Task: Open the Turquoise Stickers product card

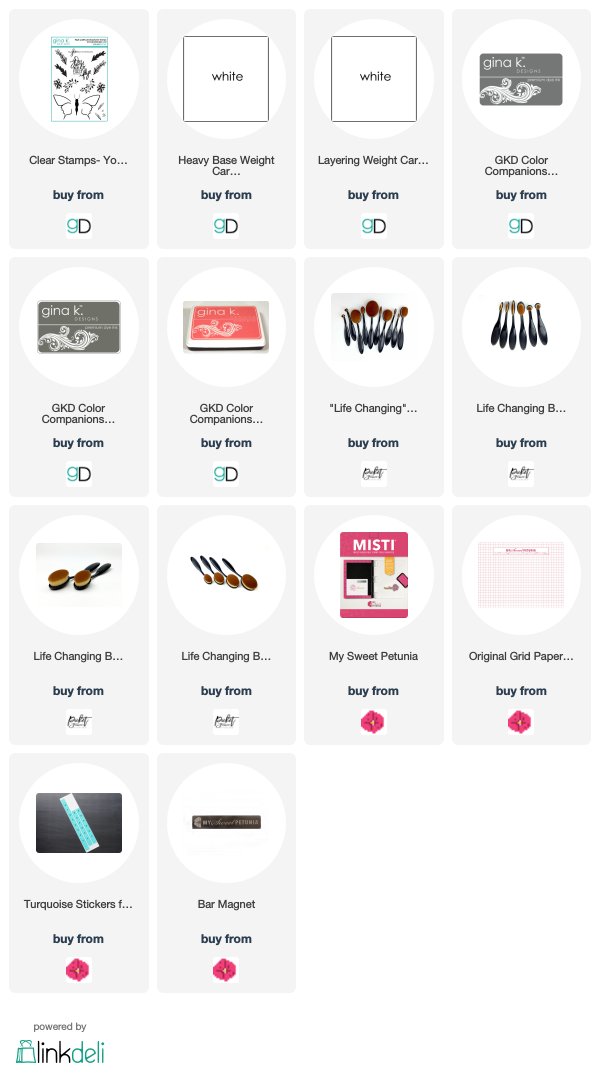Action: tap(79, 873)
